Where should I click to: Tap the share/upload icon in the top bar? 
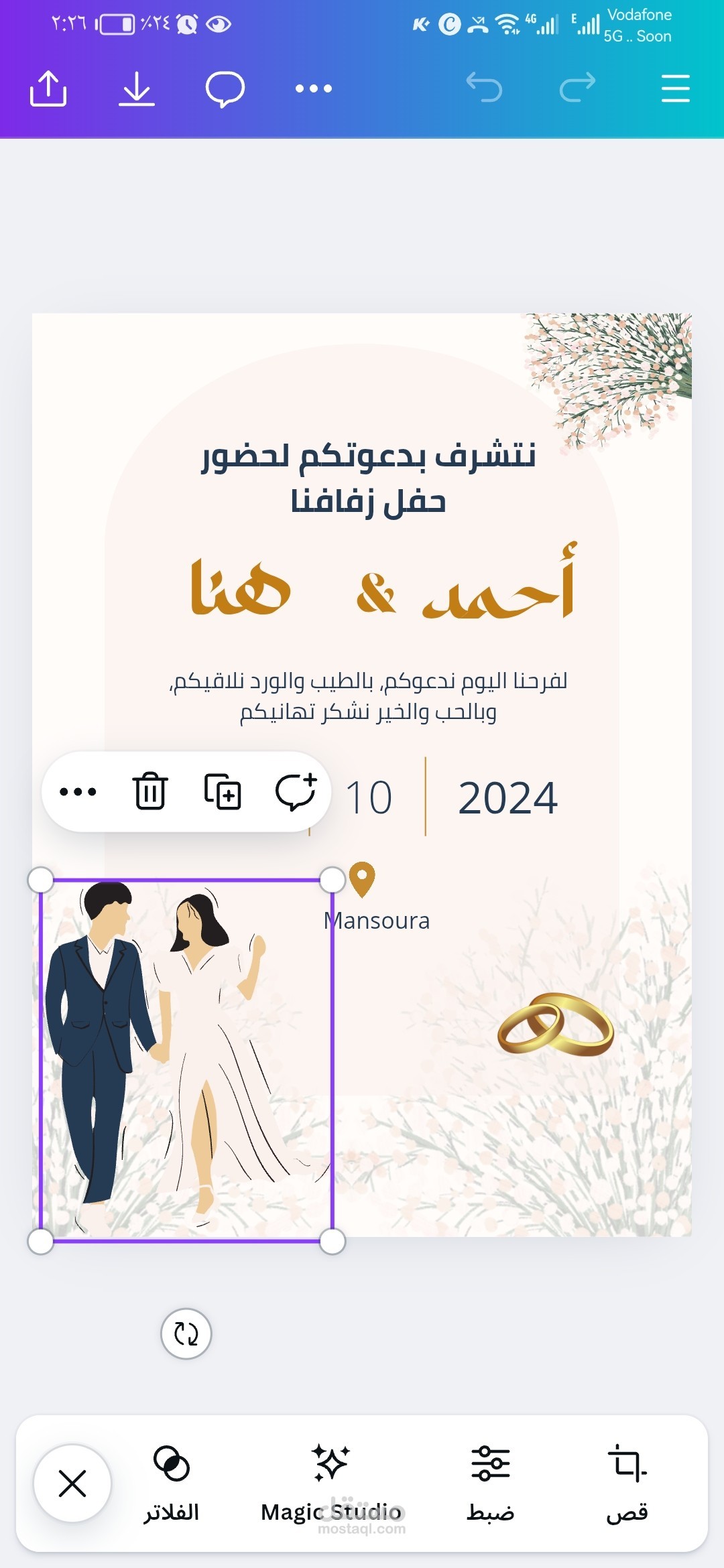48,88
